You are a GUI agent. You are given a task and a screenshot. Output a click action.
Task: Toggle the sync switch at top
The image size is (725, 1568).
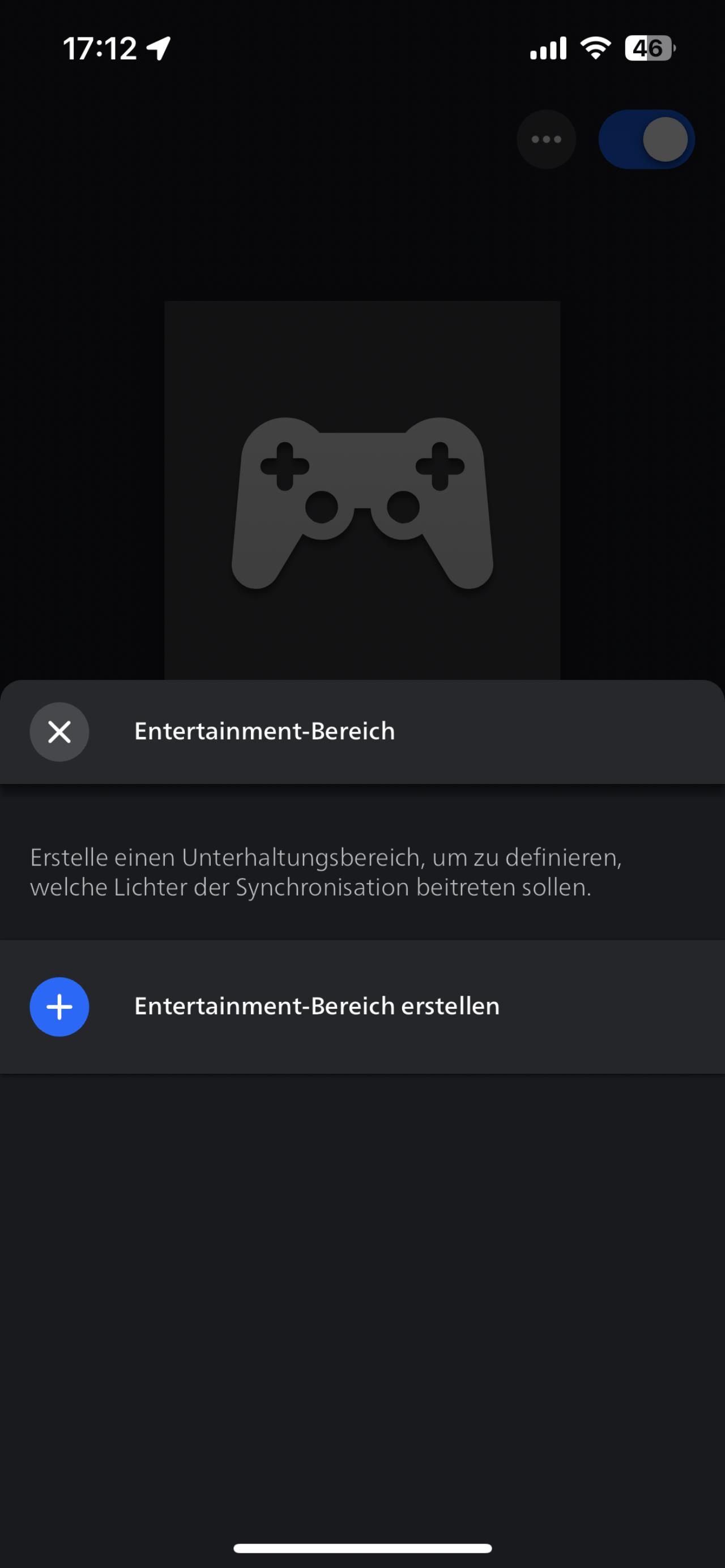(646, 139)
